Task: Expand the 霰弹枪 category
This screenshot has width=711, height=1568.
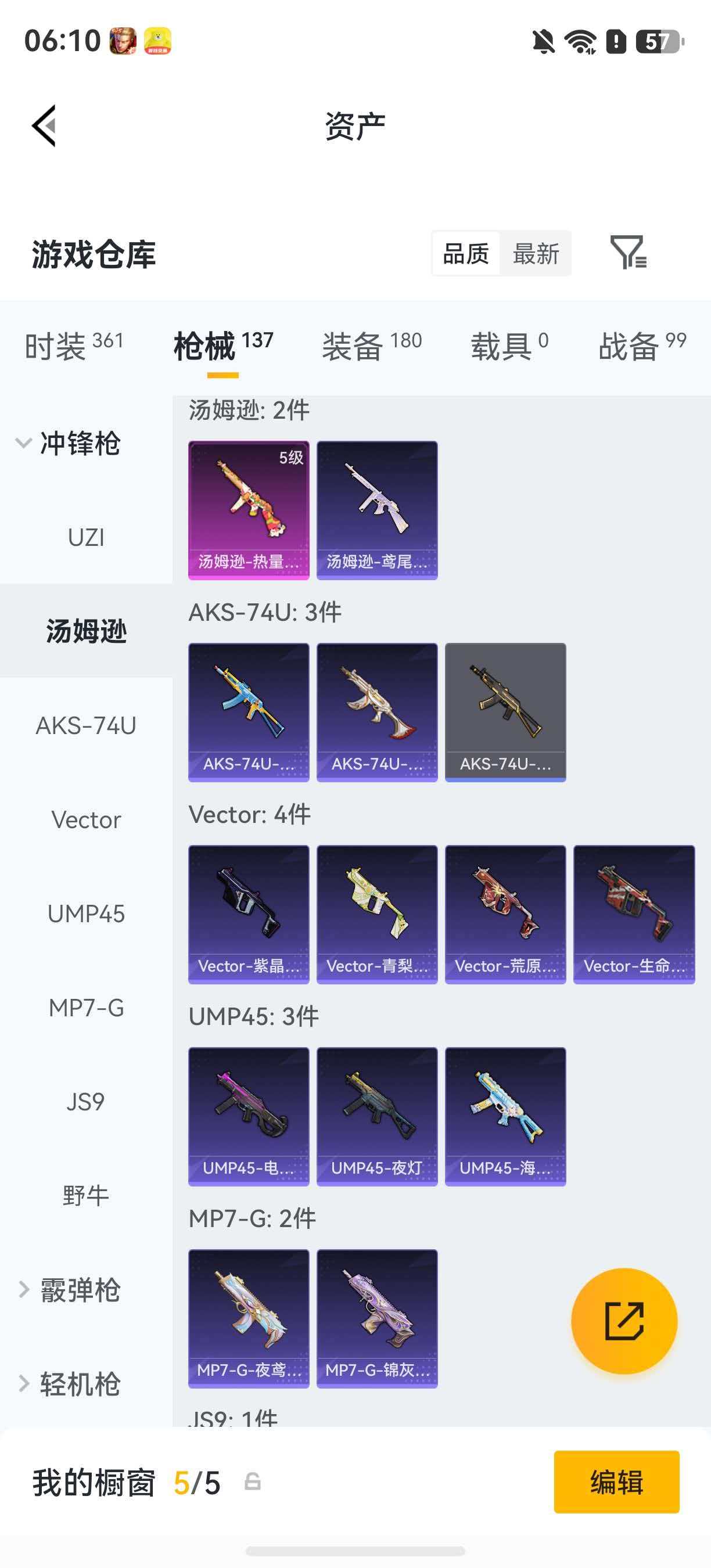Action: pos(69,1290)
